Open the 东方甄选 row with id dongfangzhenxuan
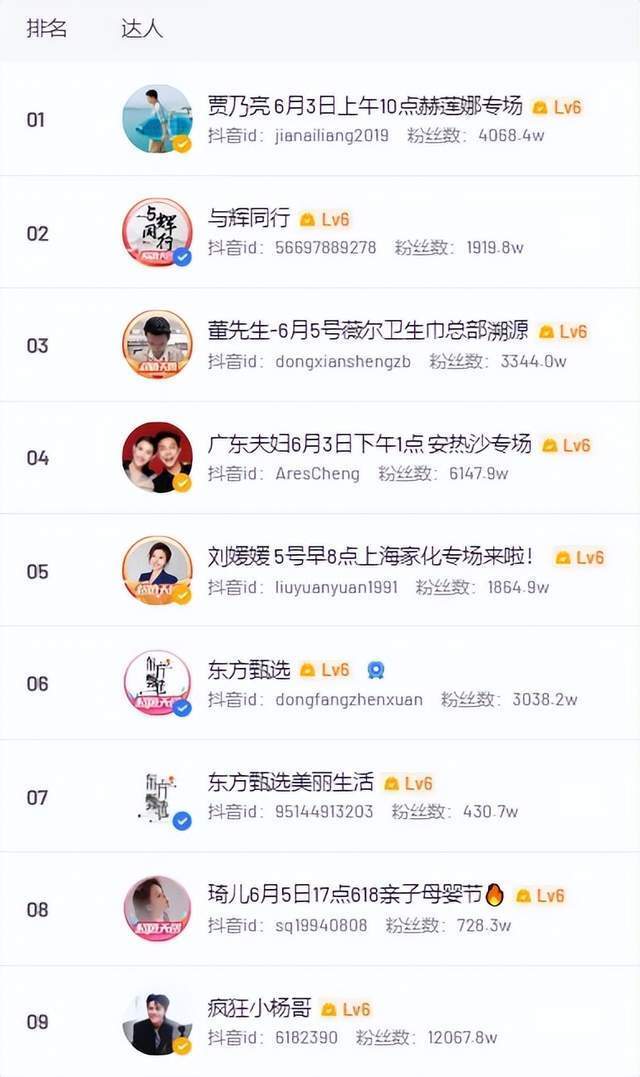This screenshot has height=1077, width=640. (320, 683)
